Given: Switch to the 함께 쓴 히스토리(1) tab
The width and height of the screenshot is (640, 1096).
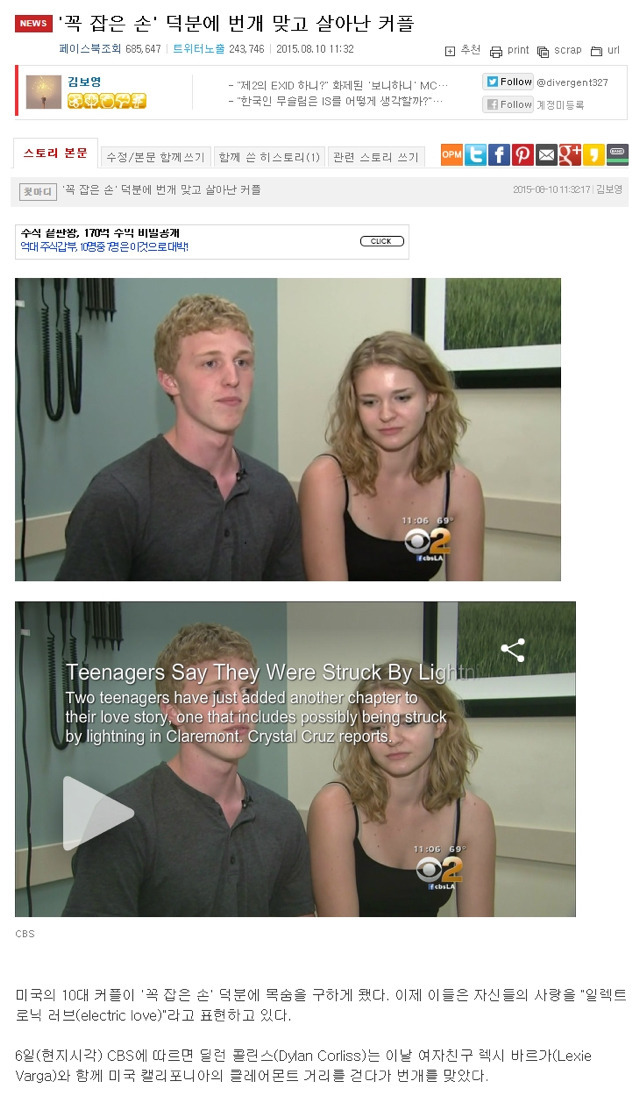Looking at the screenshot, I should (x=270, y=157).
